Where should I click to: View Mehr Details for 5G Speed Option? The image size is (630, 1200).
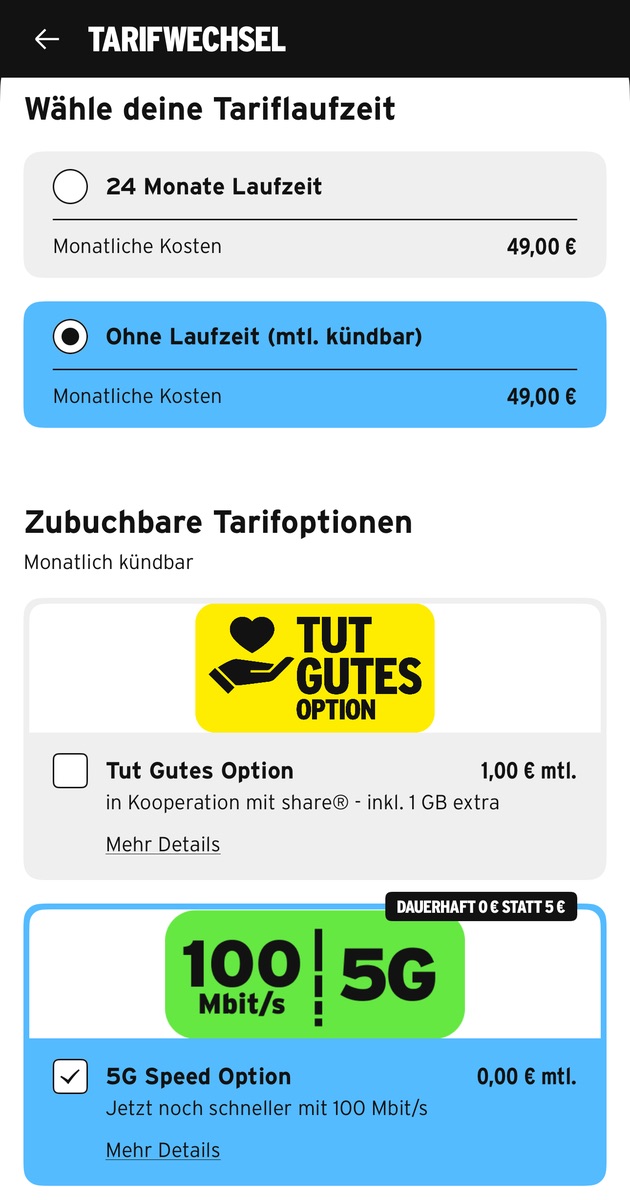coord(163,1151)
